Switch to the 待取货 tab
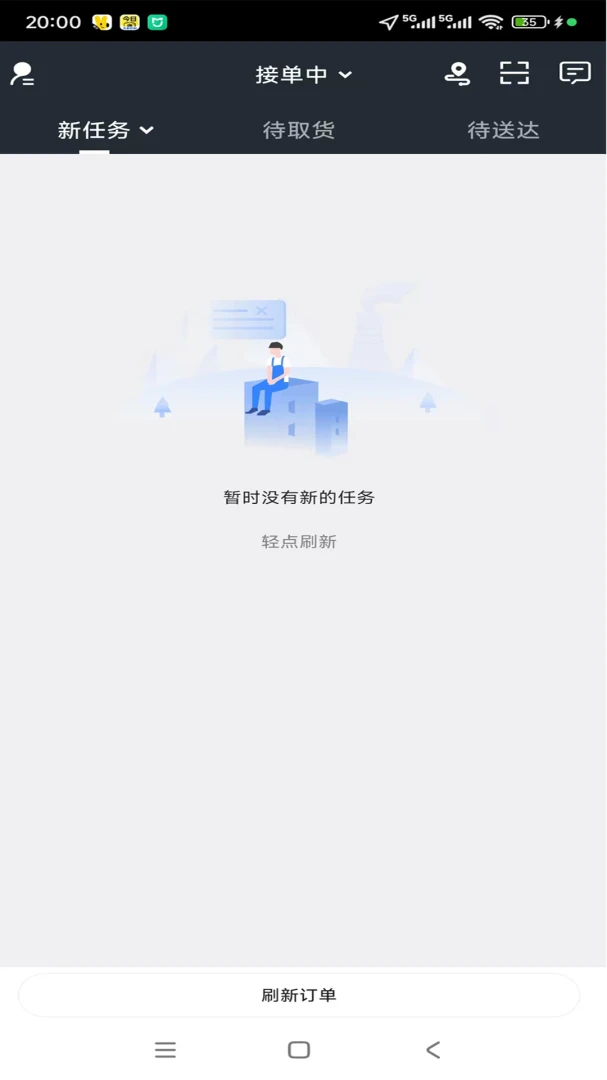Viewport: 607px width, 1080px height. tap(298, 130)
